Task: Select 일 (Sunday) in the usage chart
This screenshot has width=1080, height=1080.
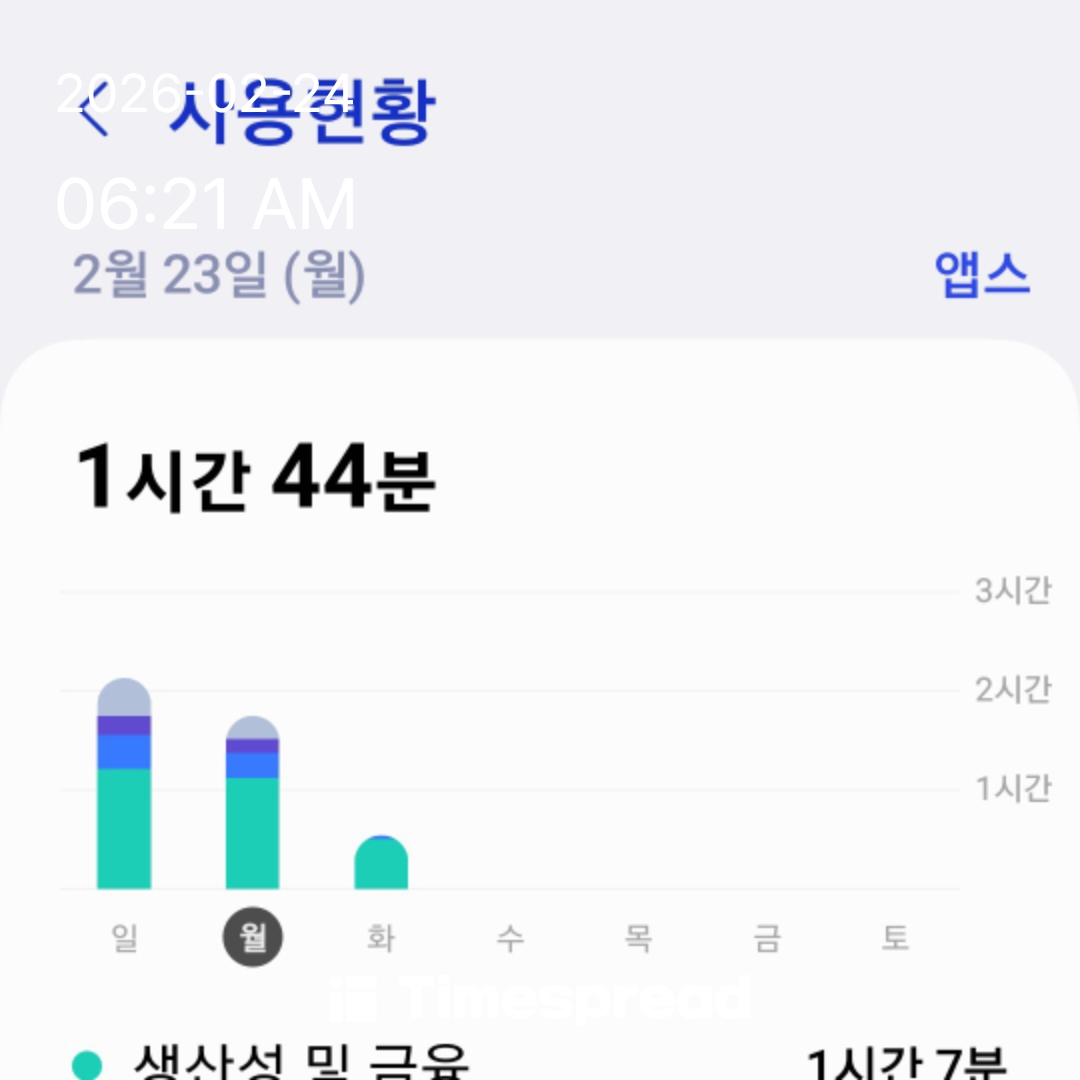Action: pos(124,938)
